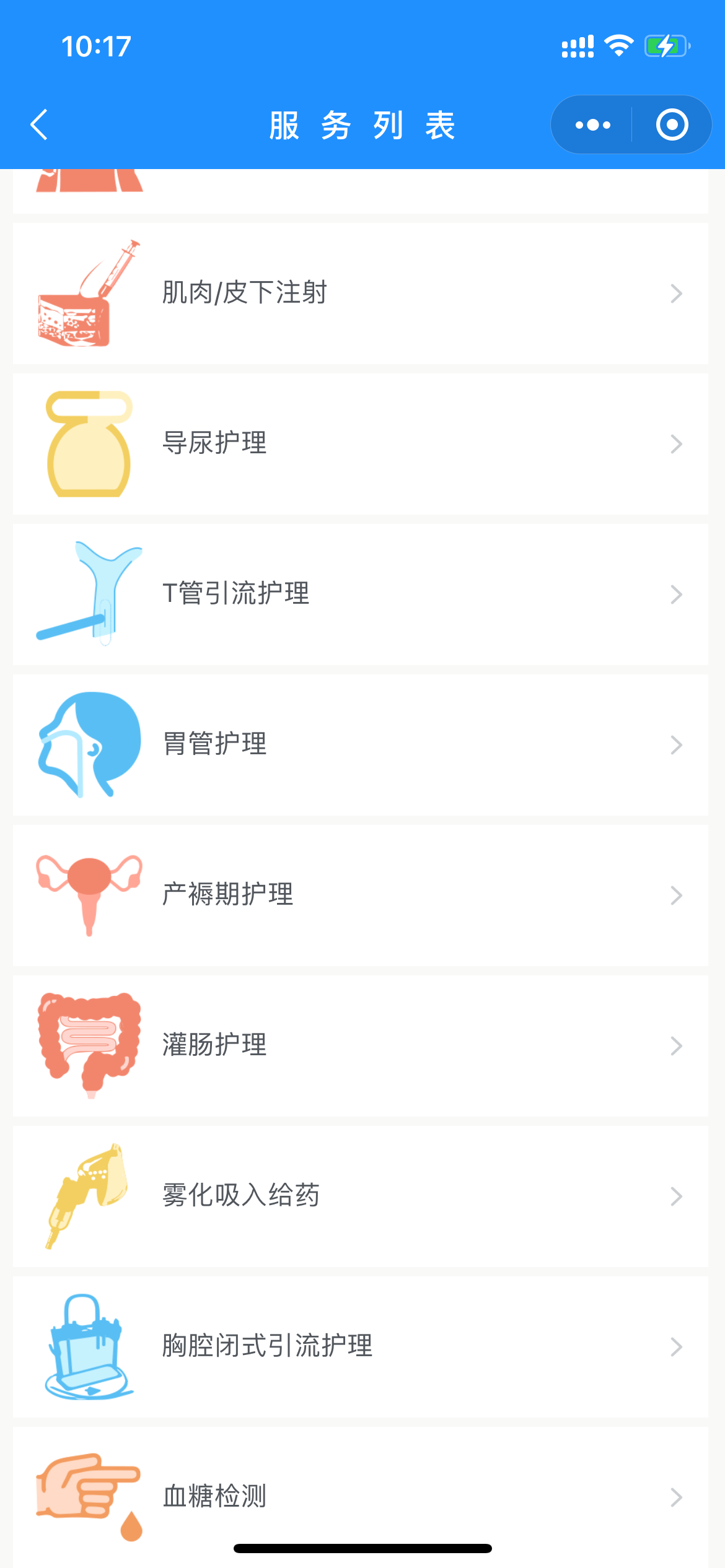This screenshot has width=725, height=1568.
Task: Open 胸腔闭式引流护理 service
Action: (x=360, y=1347)
